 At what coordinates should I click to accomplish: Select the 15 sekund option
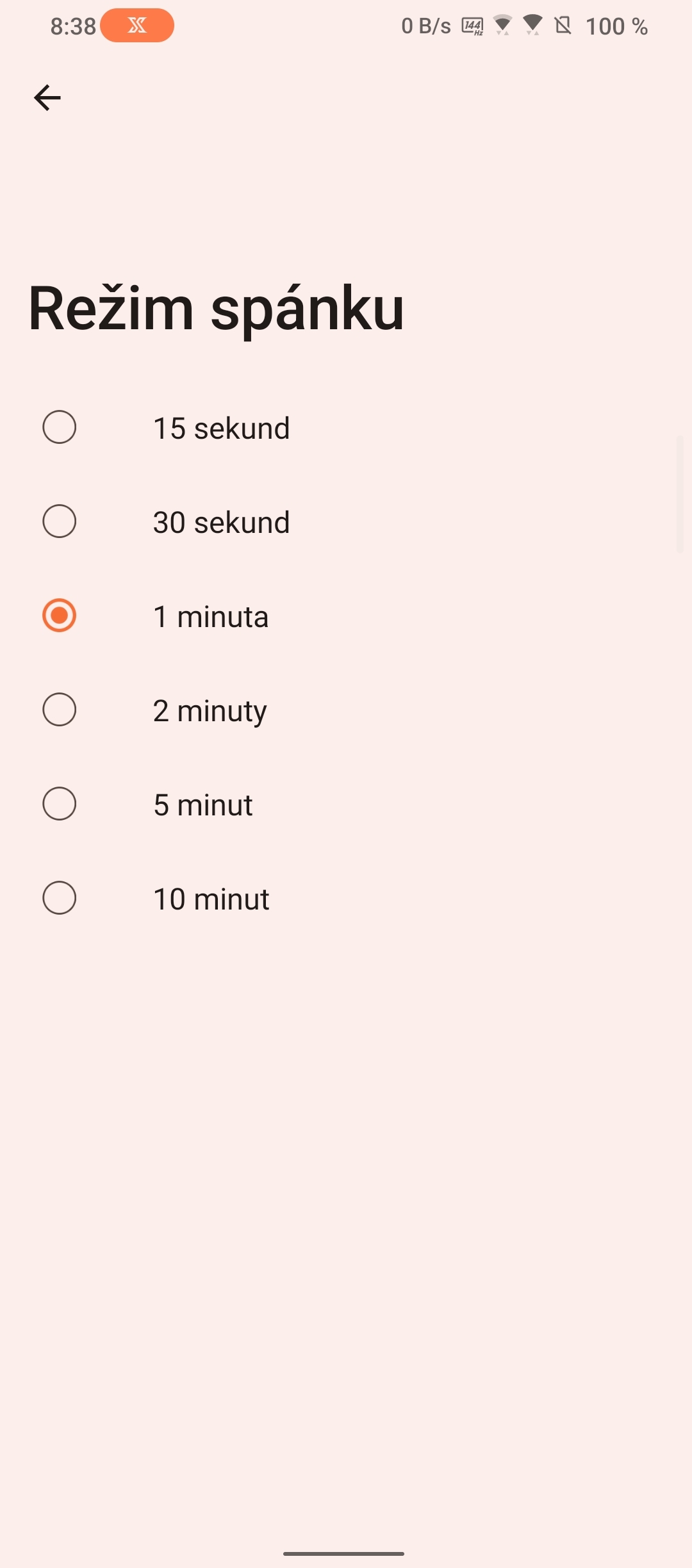point(60,427)
